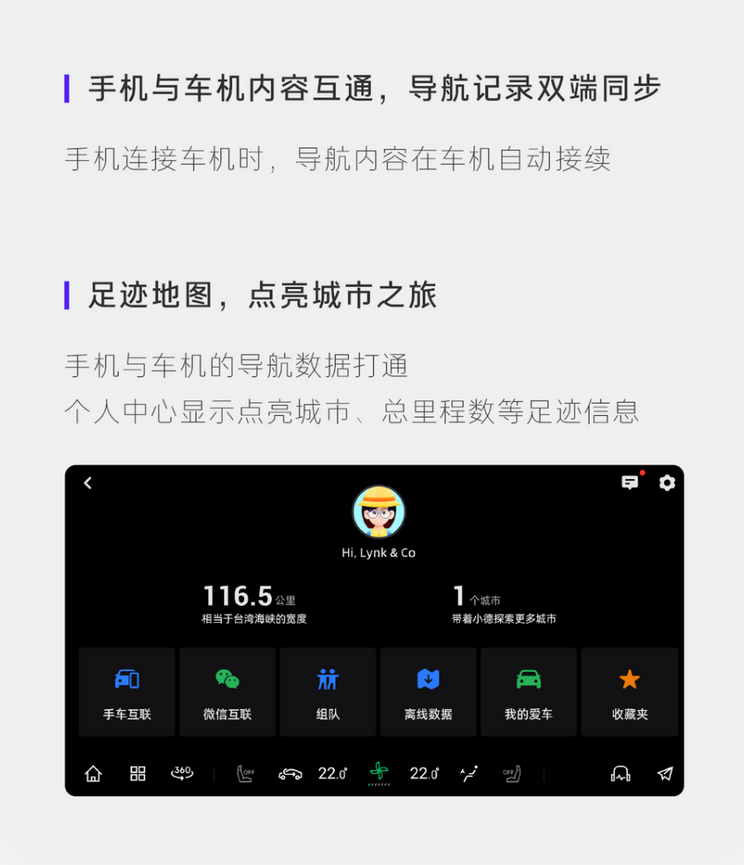Image resolution: width=744 pixels, height=865 pixels.
Task: Click the send/share paper plane icon
Action: click(x=661, y=773)
